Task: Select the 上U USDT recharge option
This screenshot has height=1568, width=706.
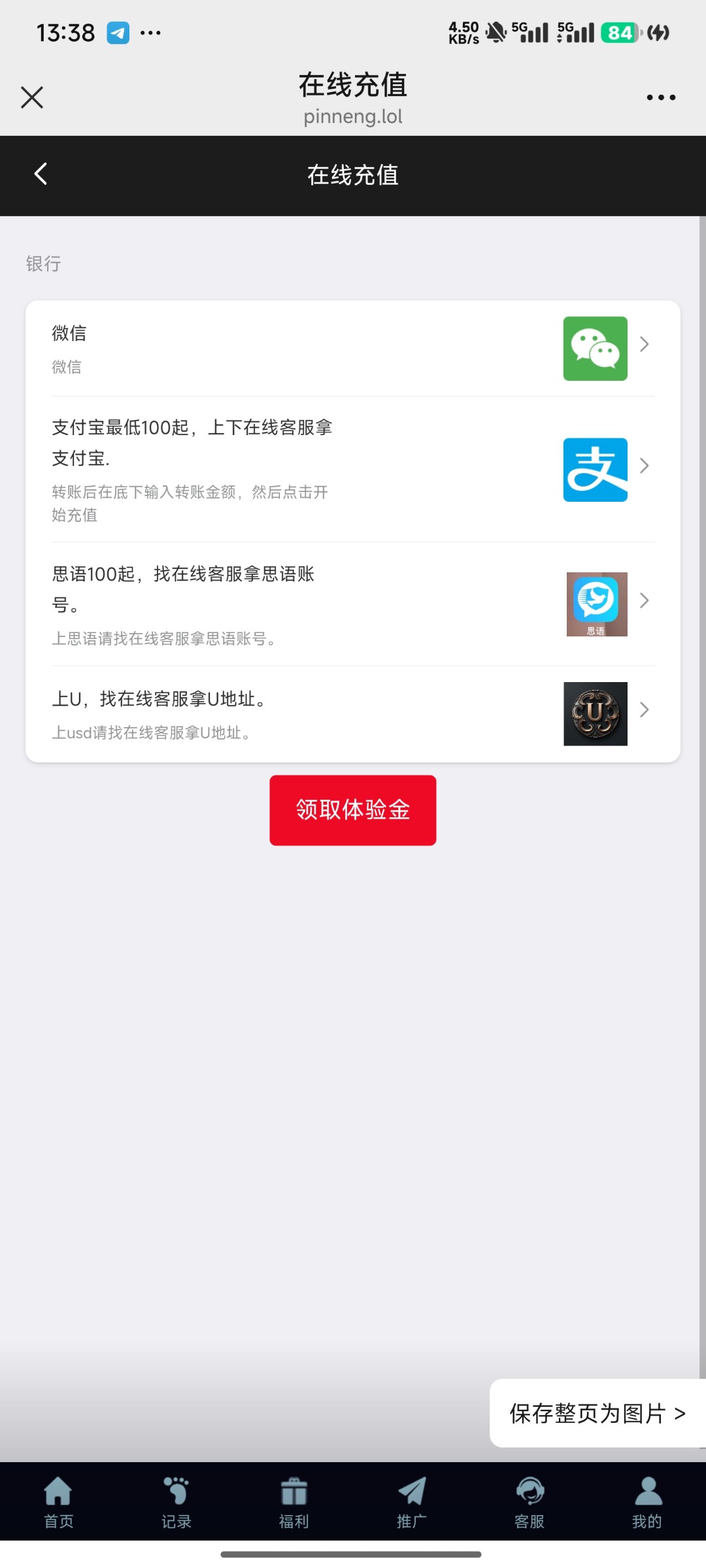Action: [353, 714]
